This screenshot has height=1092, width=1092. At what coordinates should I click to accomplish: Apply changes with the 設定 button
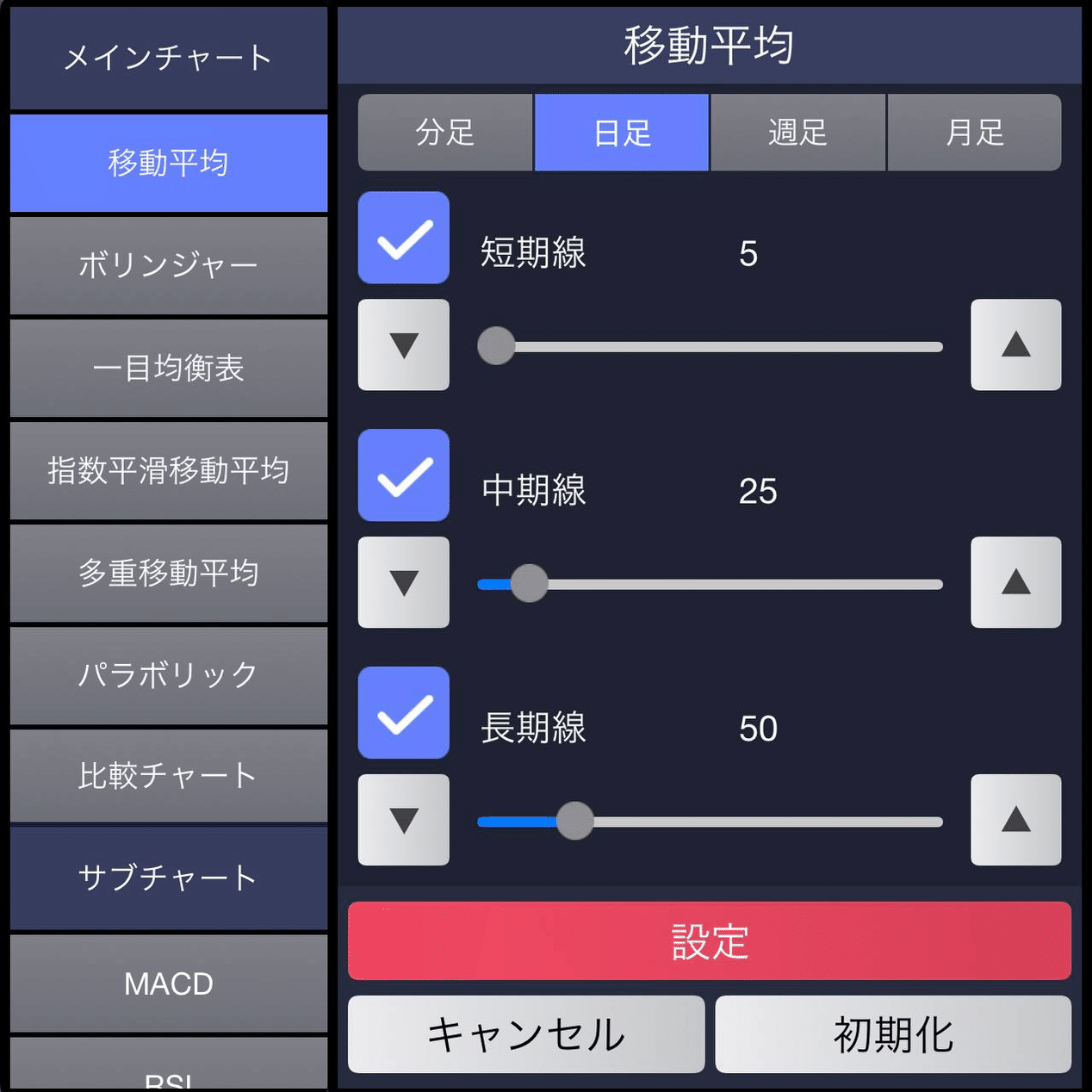click(709, 940)
